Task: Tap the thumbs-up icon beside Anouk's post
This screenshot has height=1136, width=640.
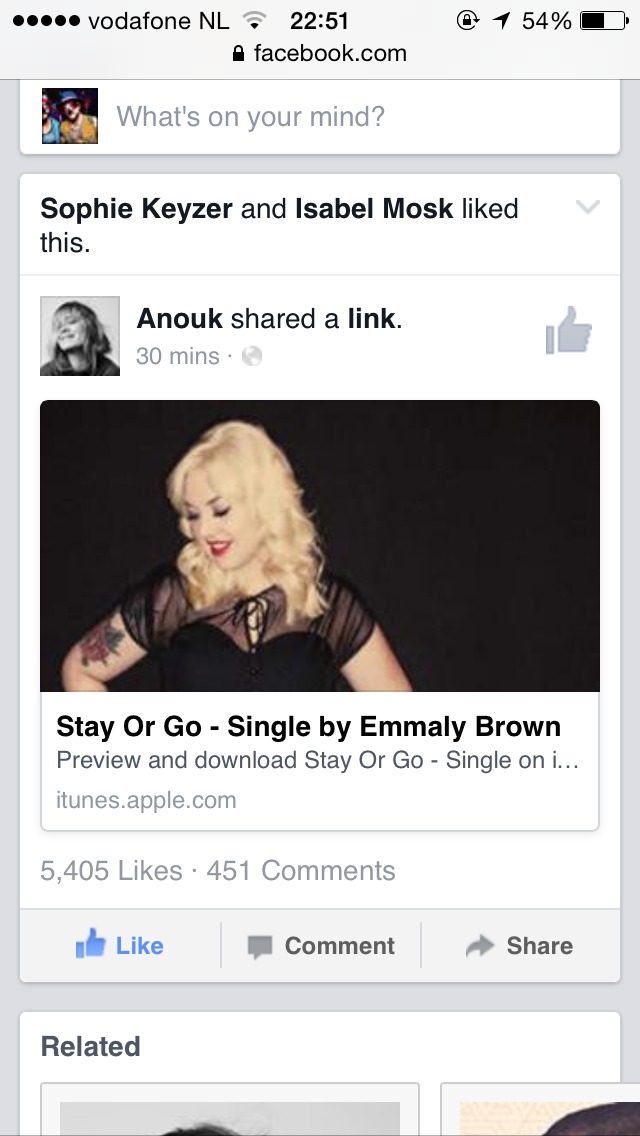Action: (x=569, y=330)
